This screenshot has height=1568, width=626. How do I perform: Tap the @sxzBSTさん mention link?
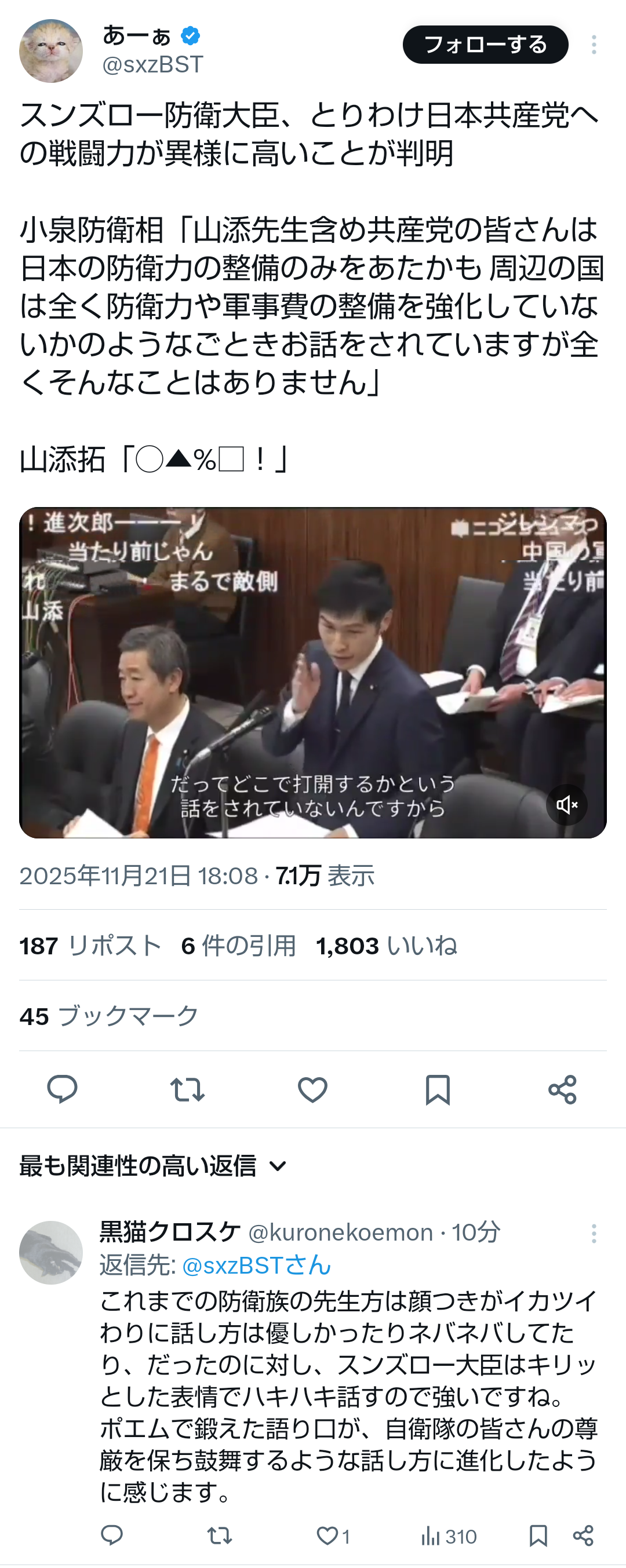click(256, 1265)
